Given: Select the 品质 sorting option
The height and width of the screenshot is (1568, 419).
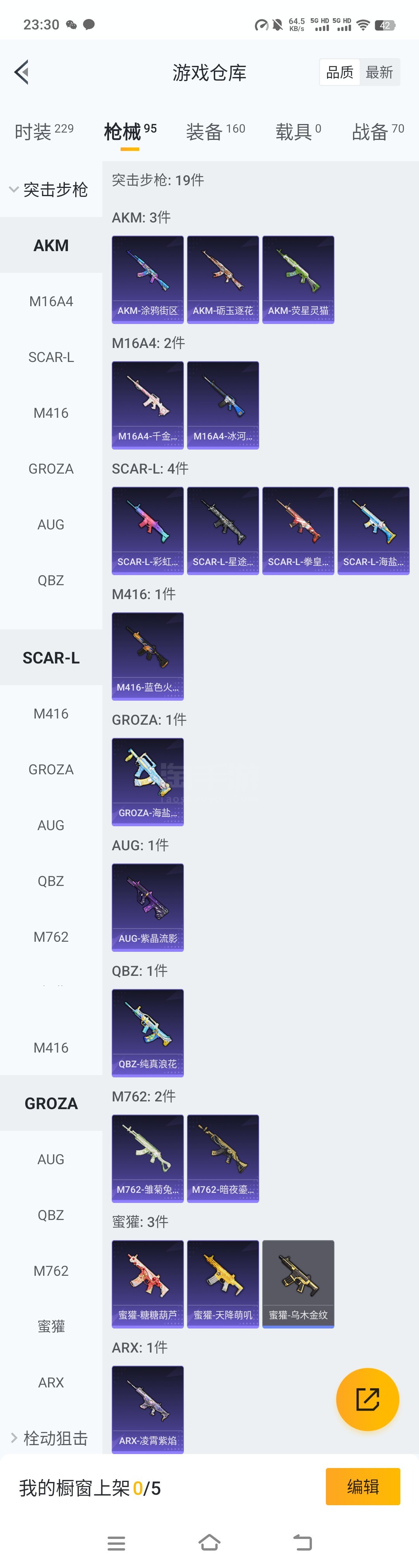Looking at the screenshot, I should (x=340, y=72).
